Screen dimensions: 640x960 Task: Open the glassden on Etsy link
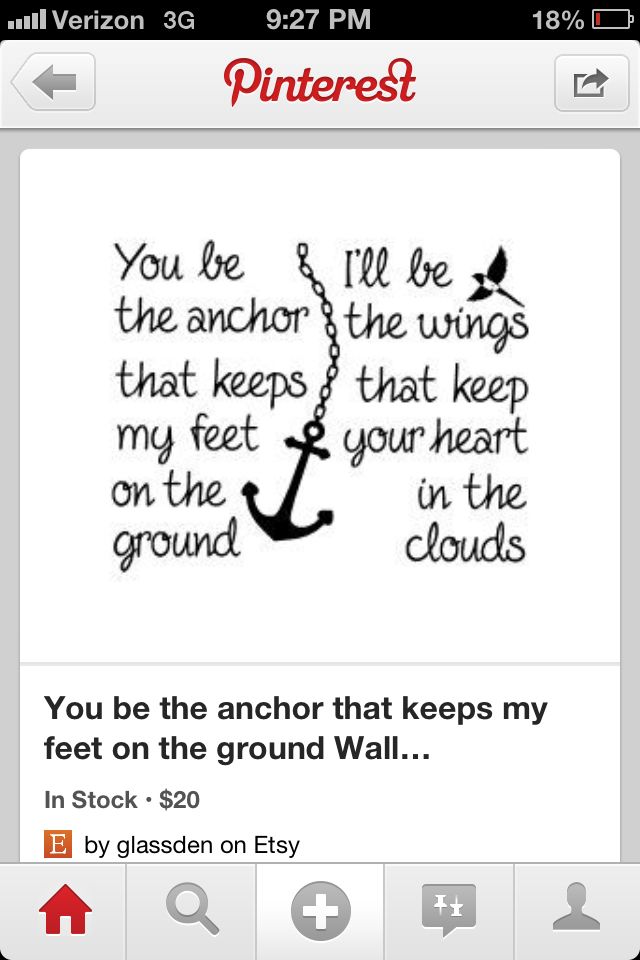[192, 845]
